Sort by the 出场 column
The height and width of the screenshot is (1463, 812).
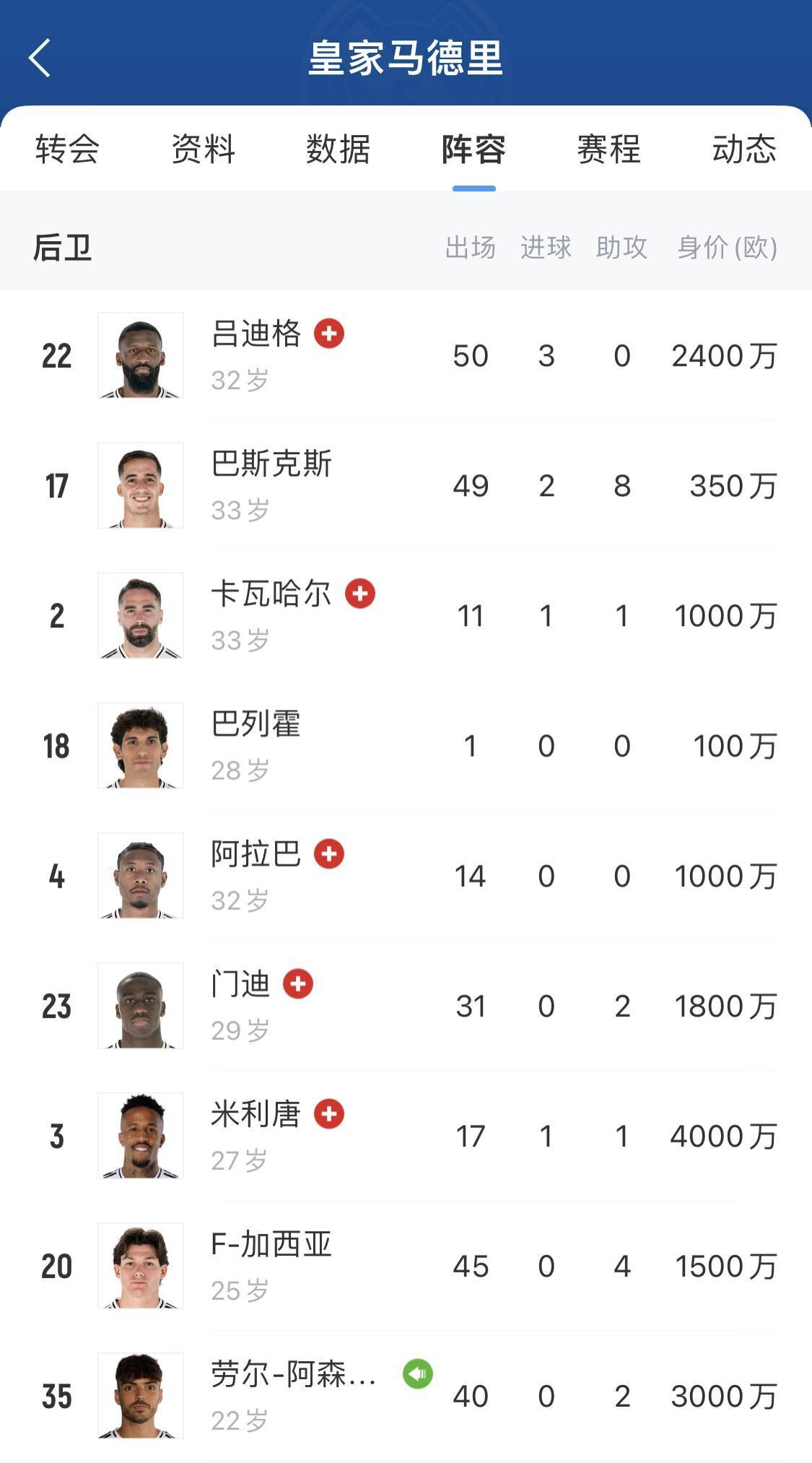point(470,248)
